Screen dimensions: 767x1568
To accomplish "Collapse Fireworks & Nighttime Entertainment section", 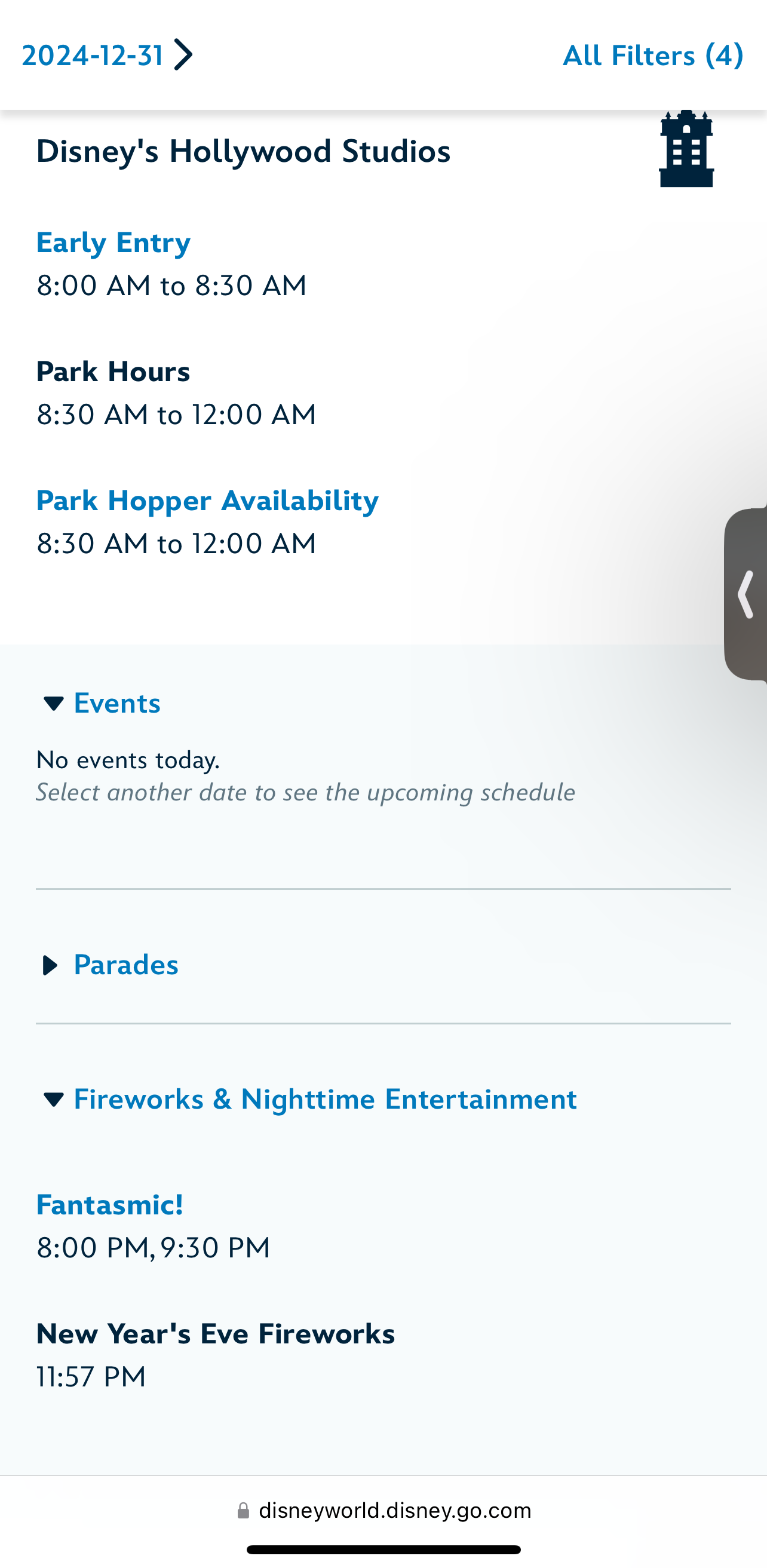I will click(x=309, y=1099).
